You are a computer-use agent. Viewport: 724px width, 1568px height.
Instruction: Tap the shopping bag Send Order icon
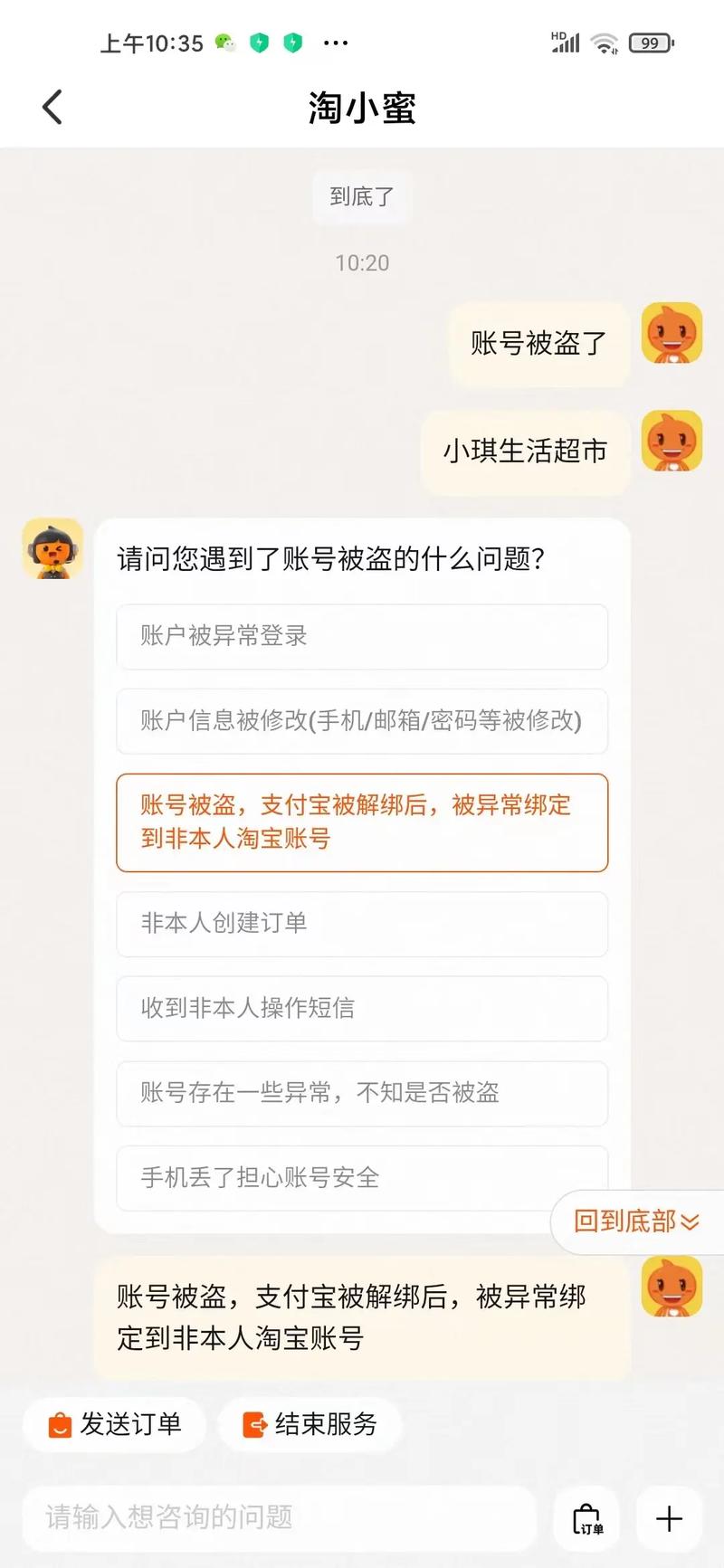[58, 1425]
